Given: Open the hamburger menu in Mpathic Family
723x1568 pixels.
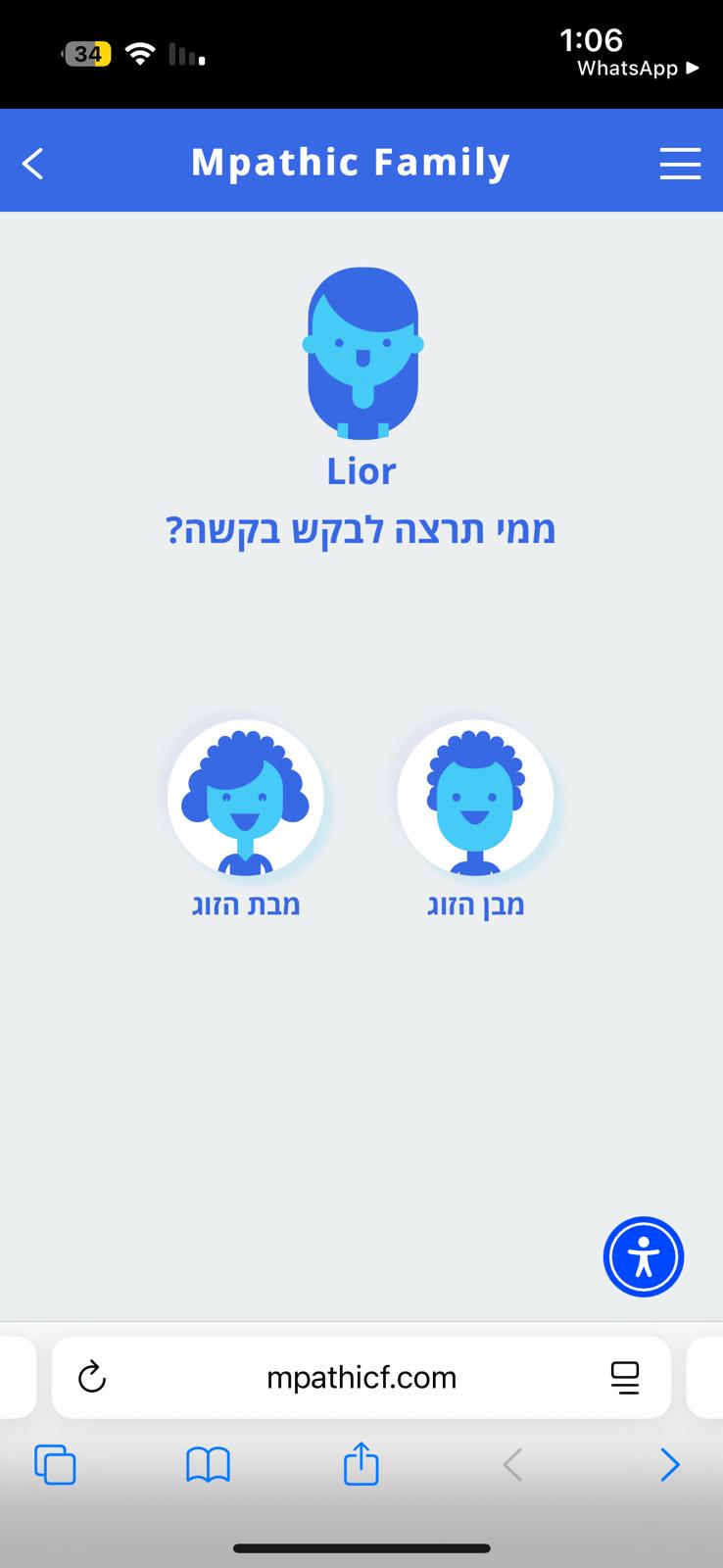Looking at the screenshot, I should pos(680,164).
